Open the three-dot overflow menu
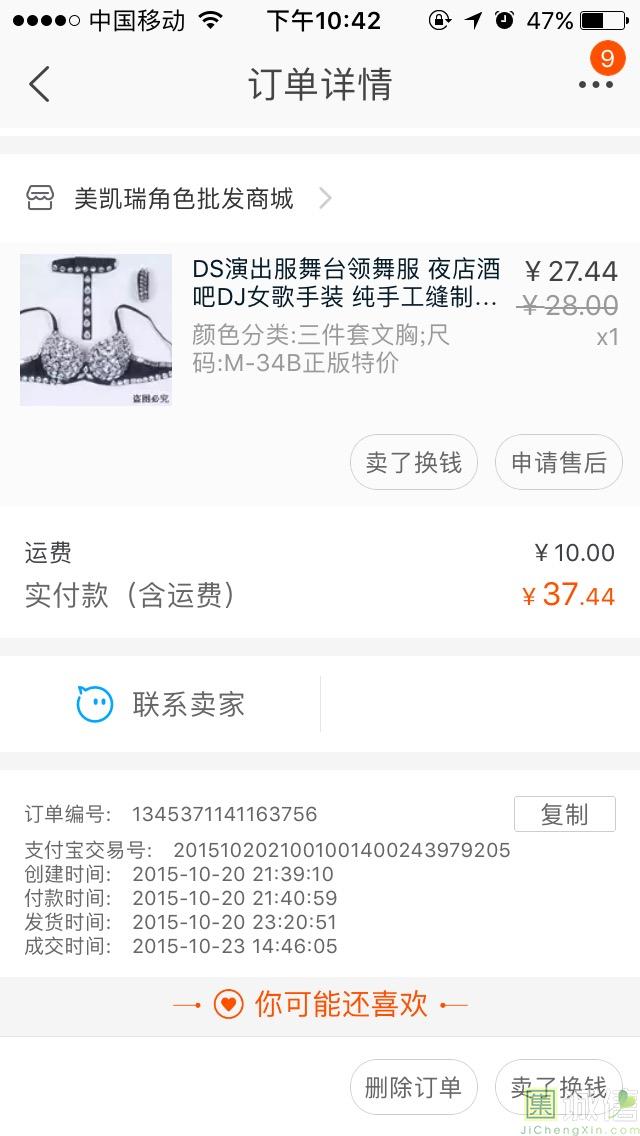 pos(596,84)
